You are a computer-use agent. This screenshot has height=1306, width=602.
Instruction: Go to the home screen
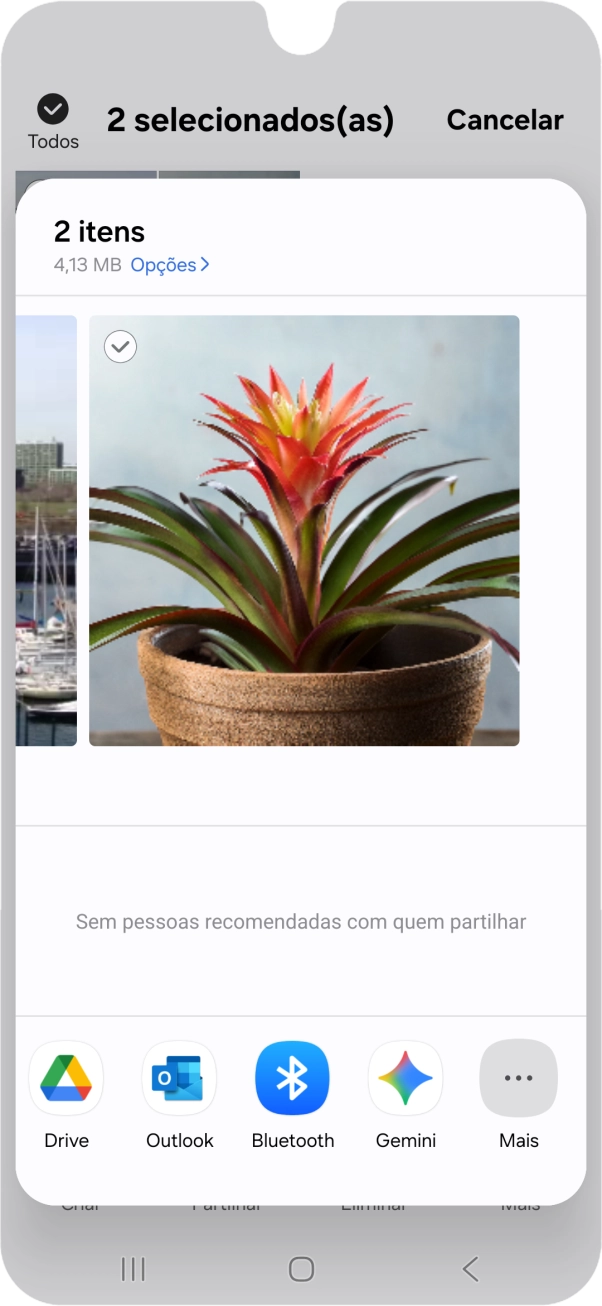(301, 1269)
